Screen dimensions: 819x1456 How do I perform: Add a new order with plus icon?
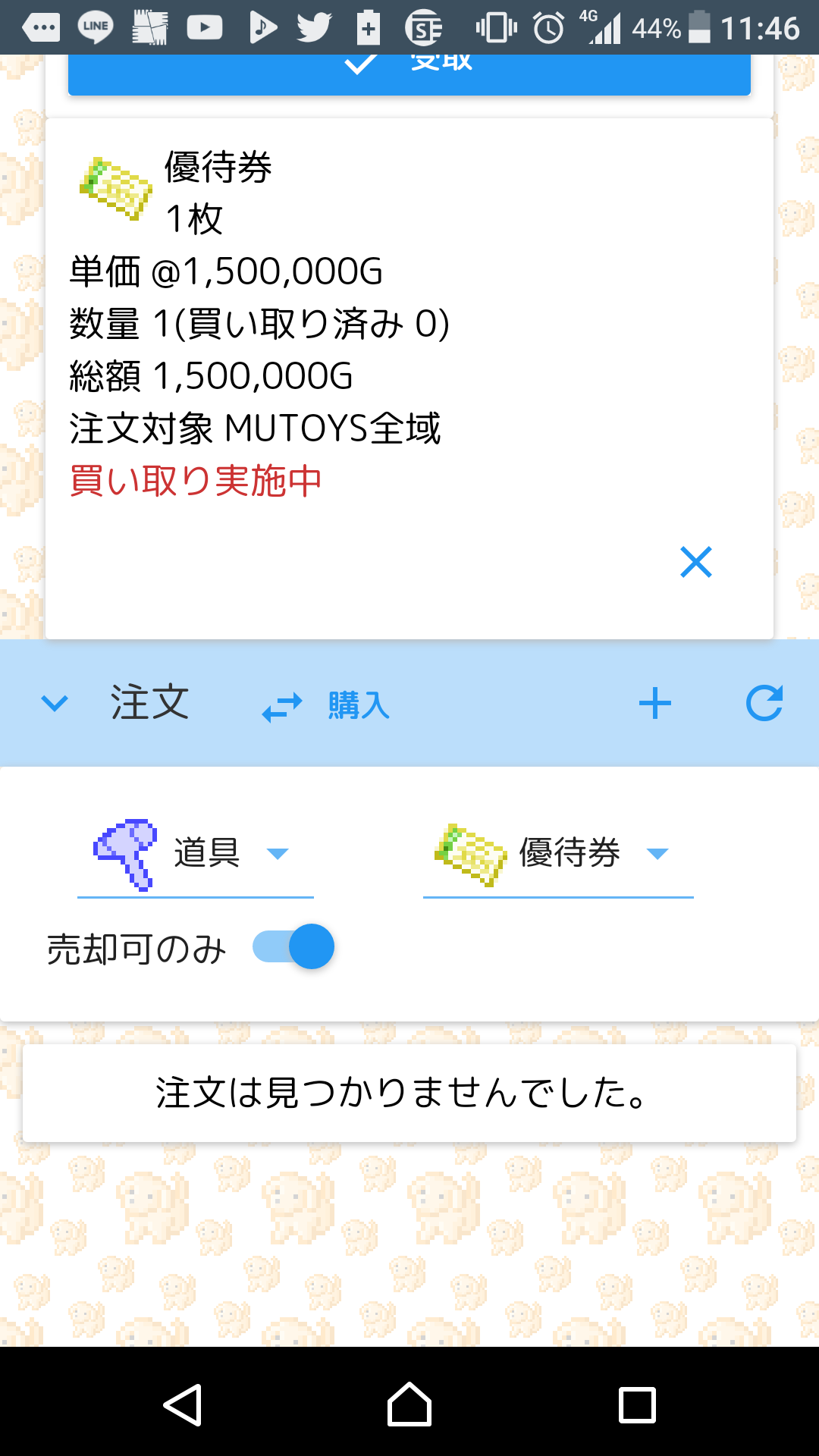(x=655, y=704)
